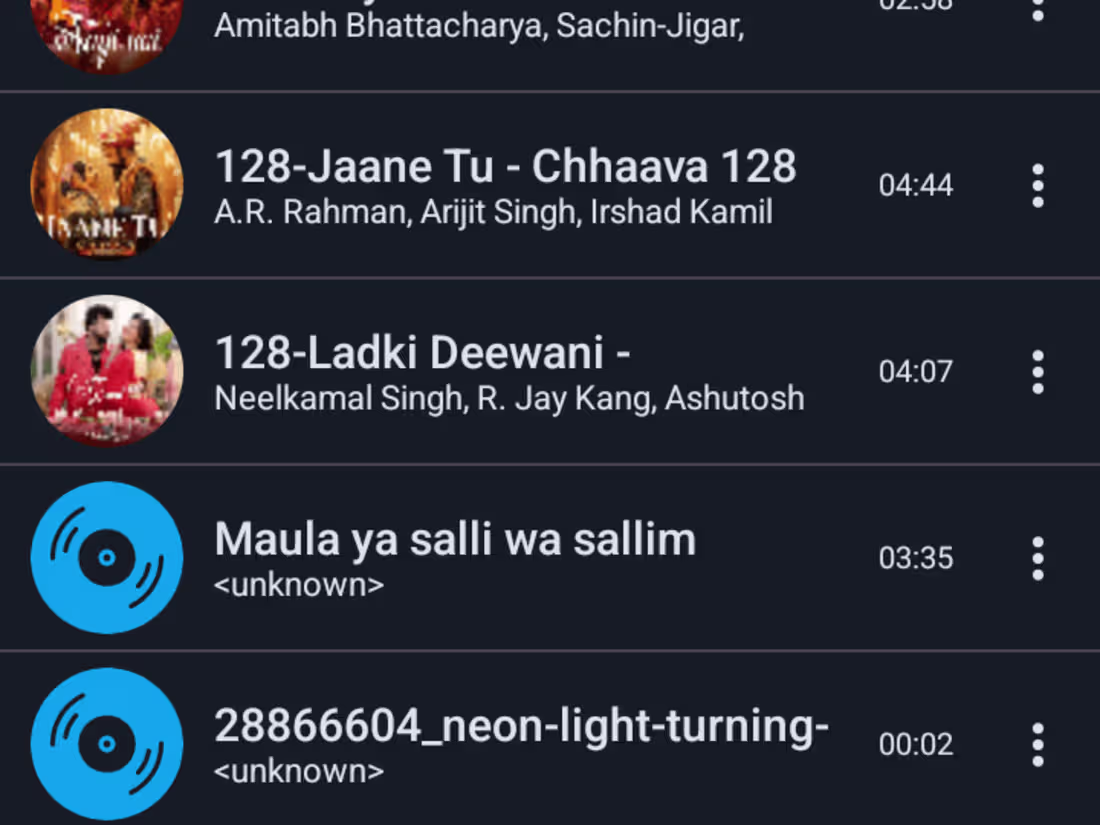Image resolution: width=1100 pixels, height=825 pixels.
Task: Open options for 128-Jaane Tu song
Action: click(x=1038, y=186)
